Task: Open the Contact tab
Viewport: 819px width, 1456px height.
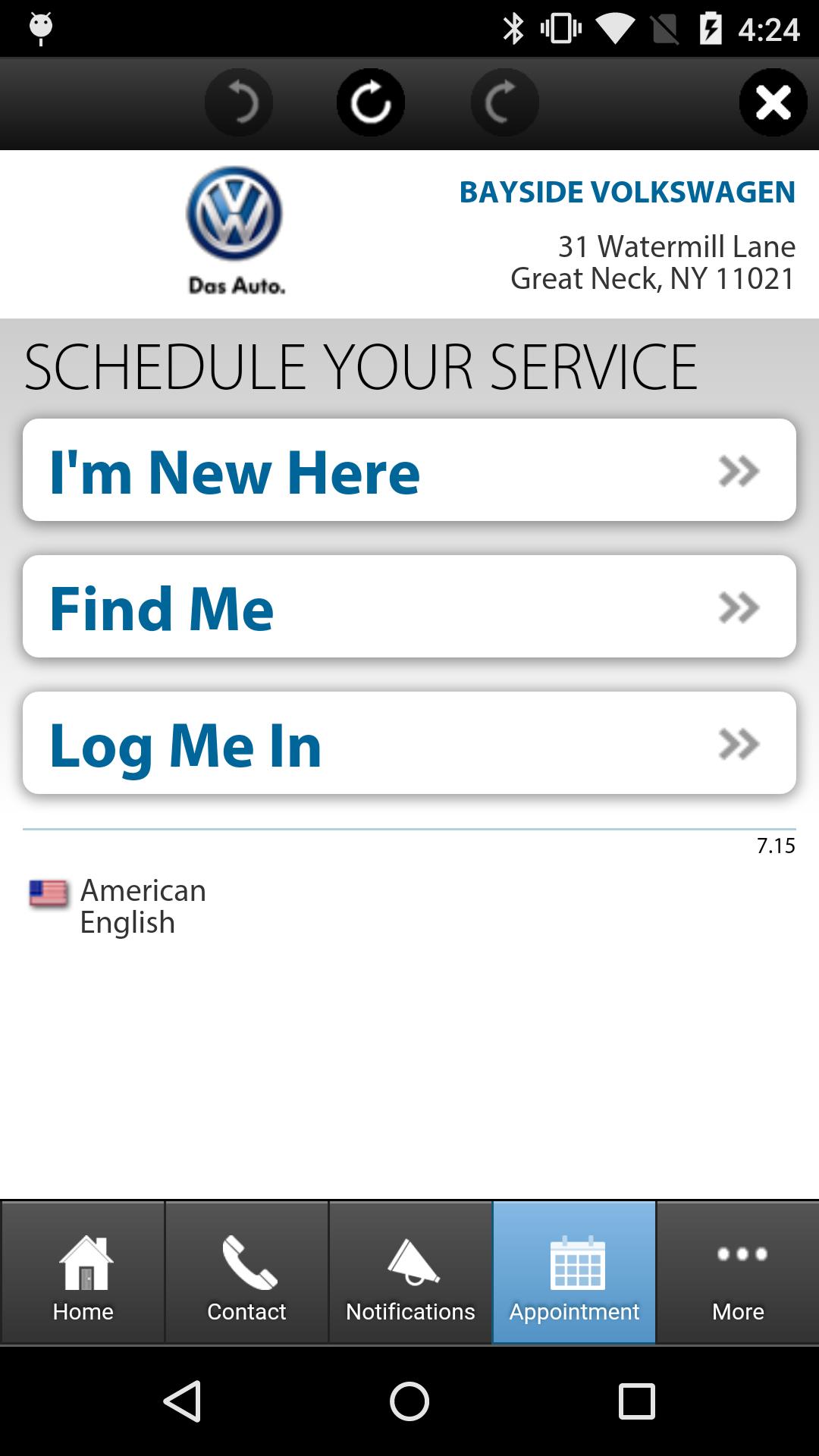Action: 246,1272
